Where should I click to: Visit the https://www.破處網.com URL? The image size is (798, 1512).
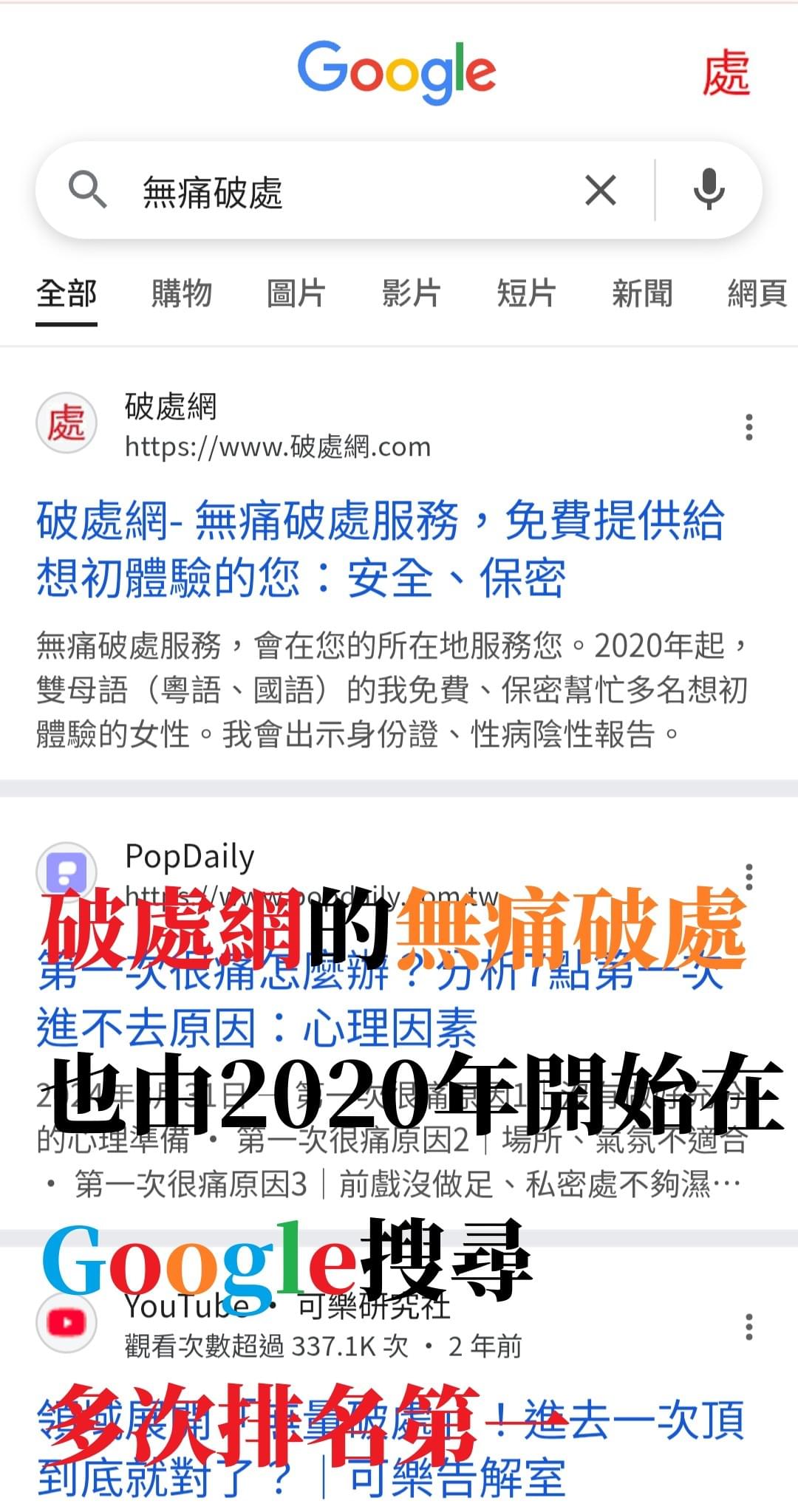pyautogui.click(x=277, y=446)
